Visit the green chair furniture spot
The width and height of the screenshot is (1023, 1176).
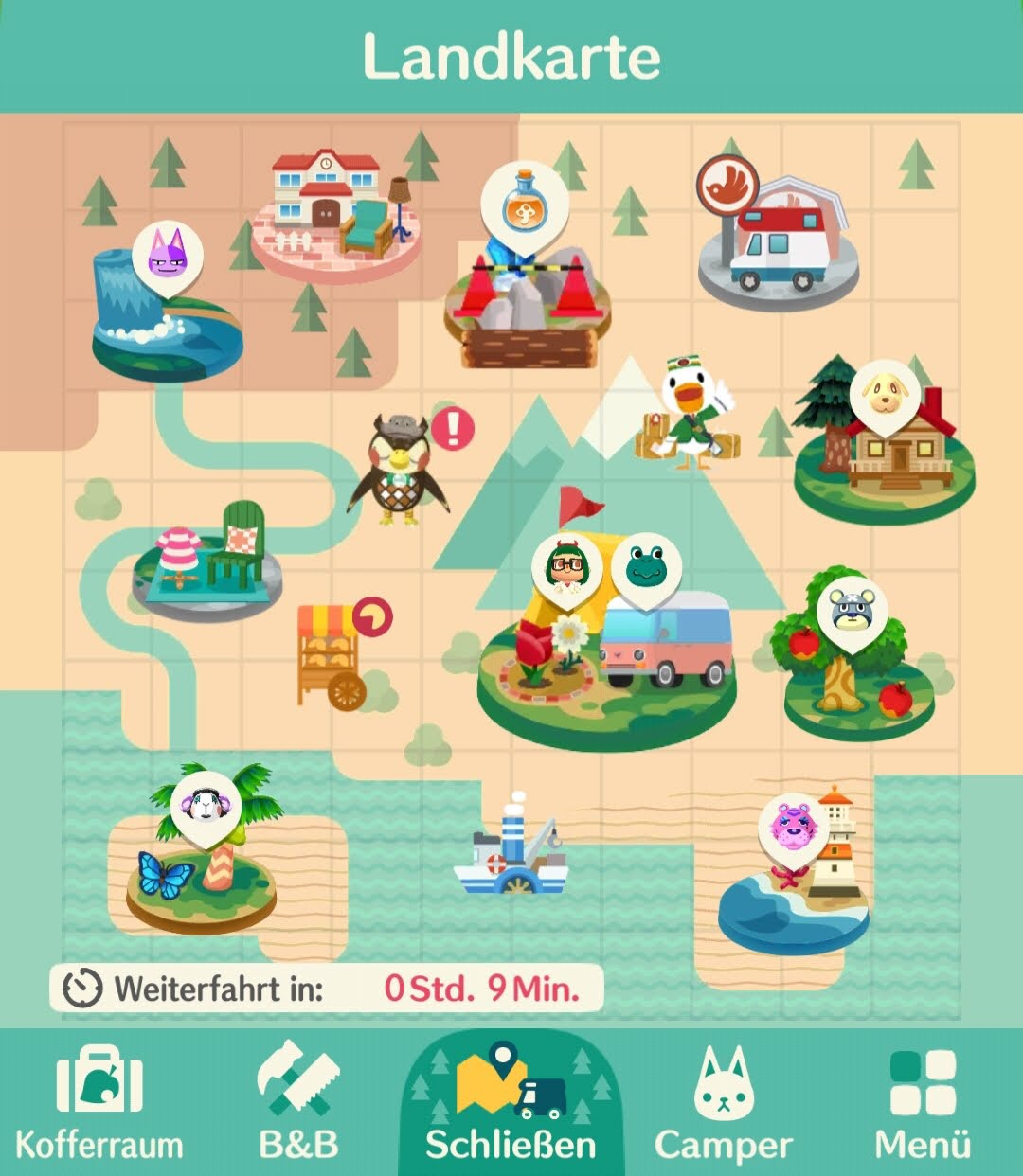tap(208, 563)
